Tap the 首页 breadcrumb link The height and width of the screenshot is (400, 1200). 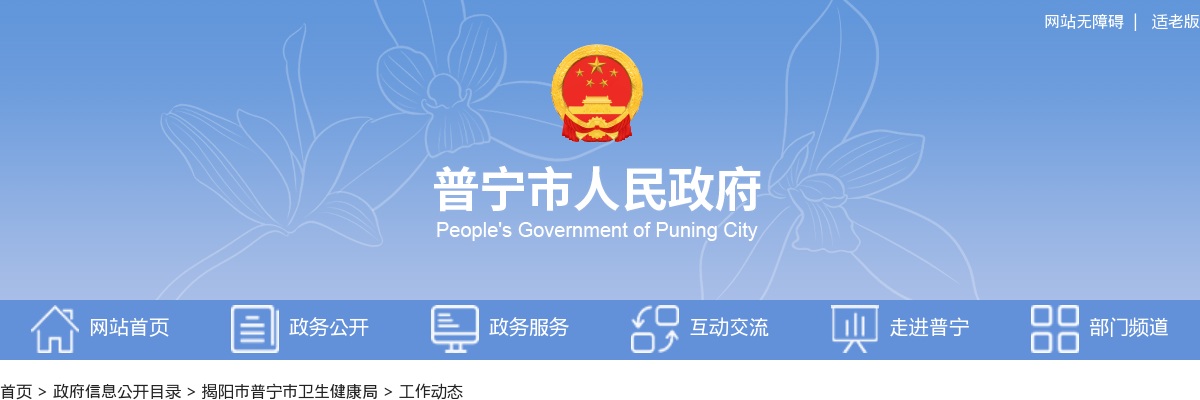coord(16,391)
